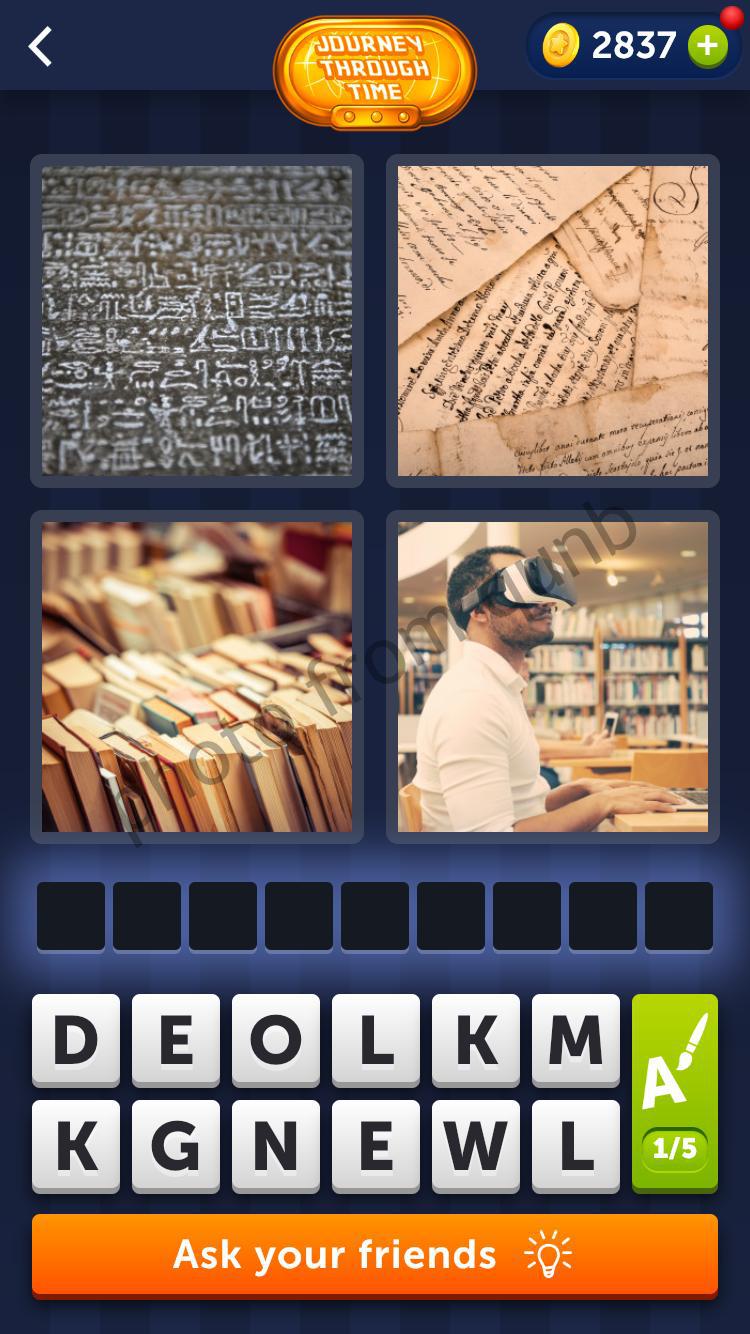Select the letter O tile
The image size is (750, 1334).
276,1040
